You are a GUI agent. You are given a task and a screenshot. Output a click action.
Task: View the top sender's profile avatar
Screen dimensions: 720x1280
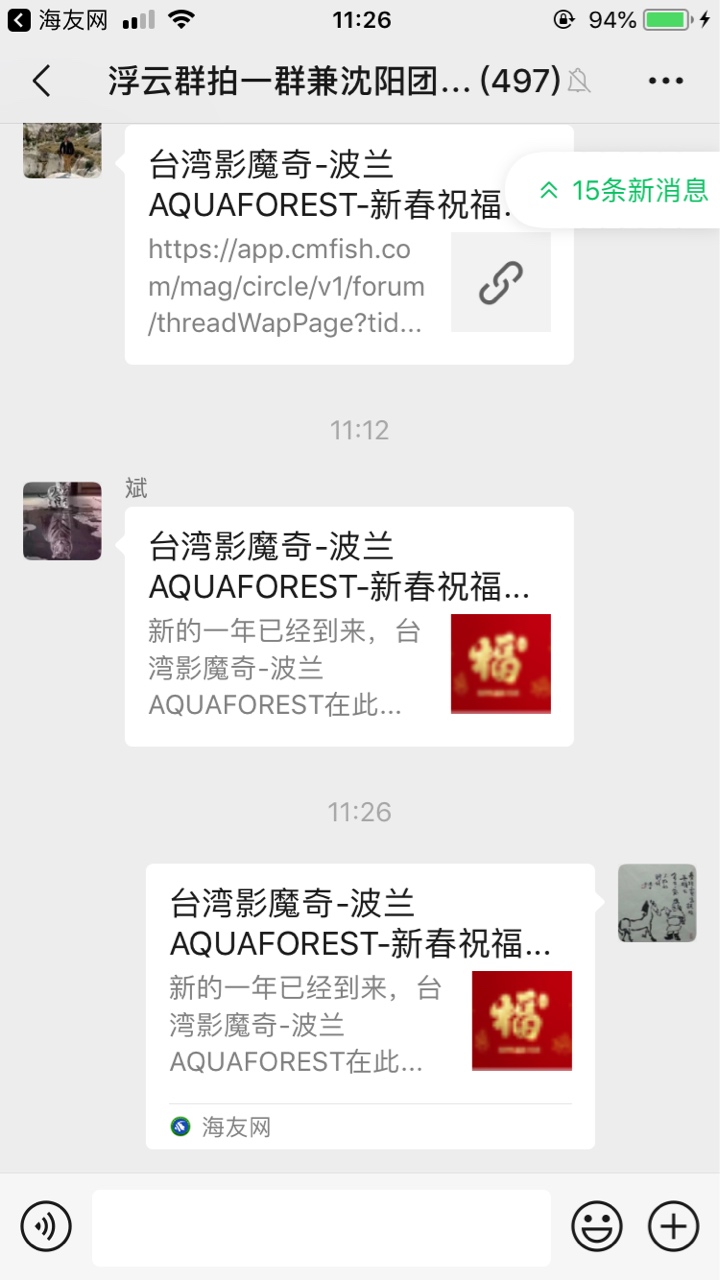pyautogui.click(x=62, y=150)
